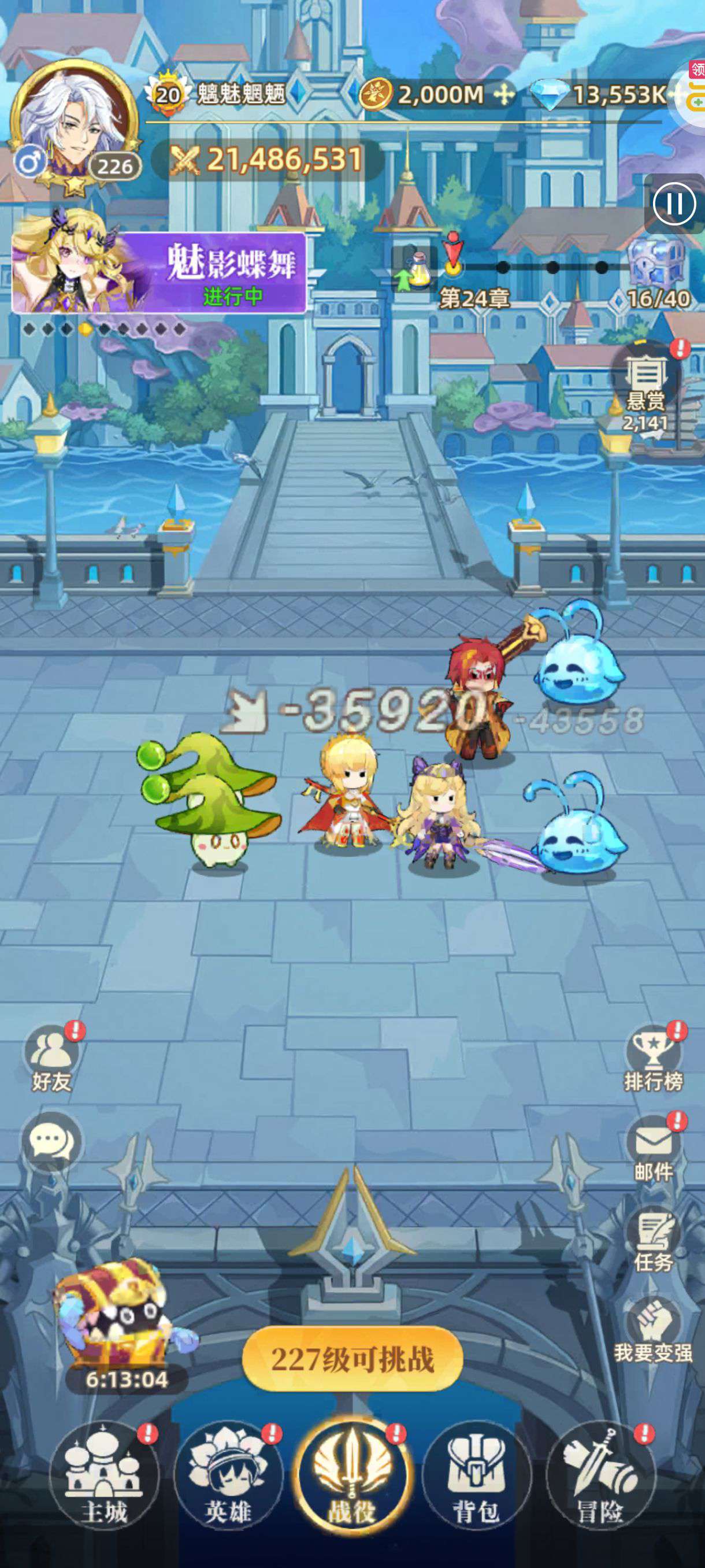Tap the 227级可挑战 challenge button

[x=353, y=1358]
